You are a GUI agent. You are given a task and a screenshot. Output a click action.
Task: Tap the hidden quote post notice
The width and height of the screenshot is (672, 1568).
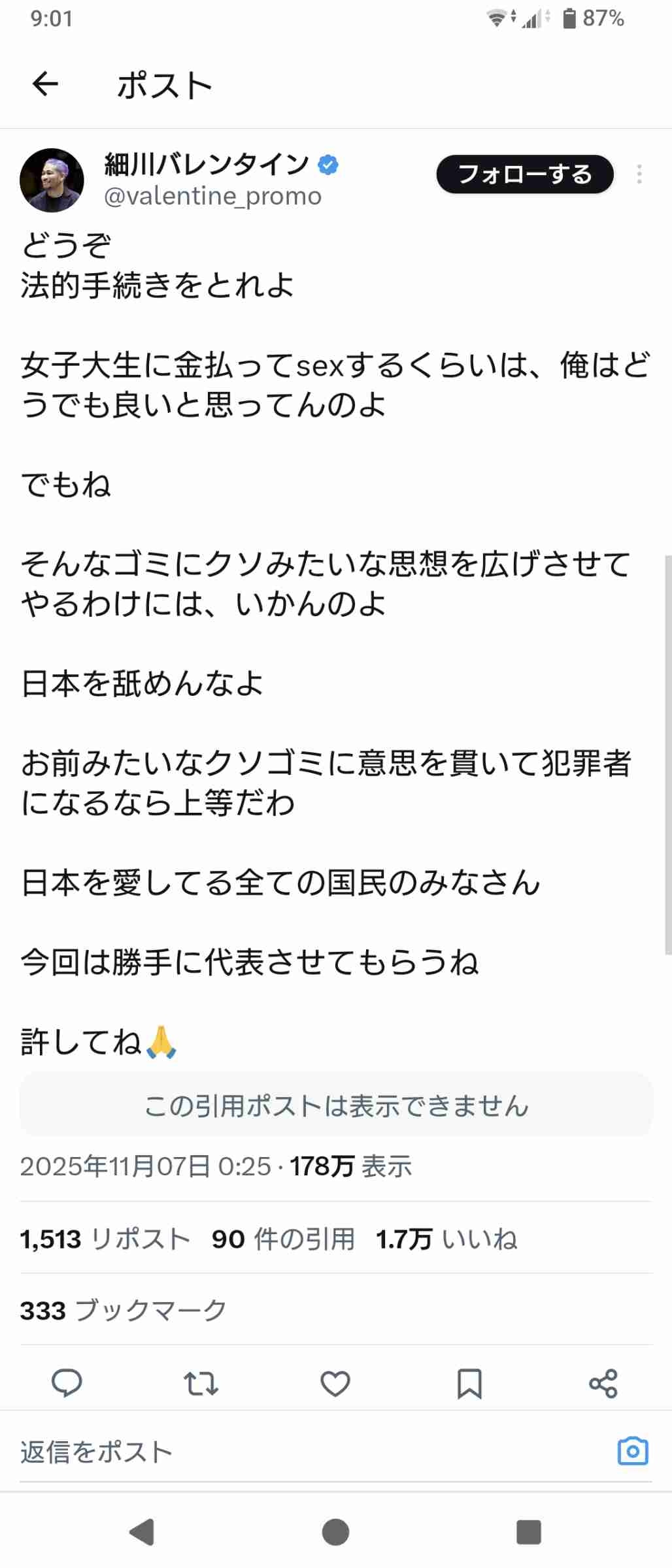tap(336, 1103)
